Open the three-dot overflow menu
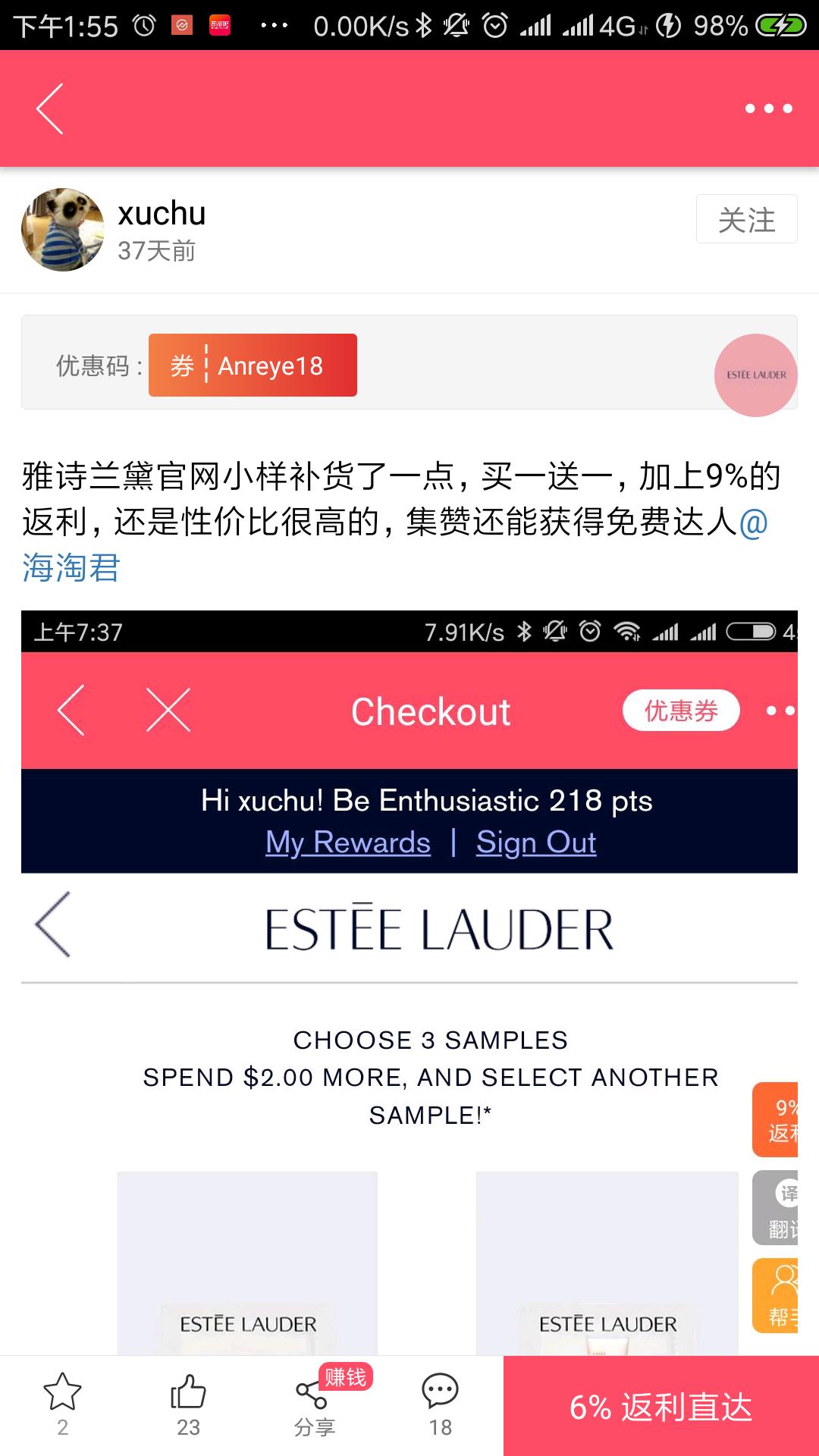The image size is (819, 1456). click(768, 108)
